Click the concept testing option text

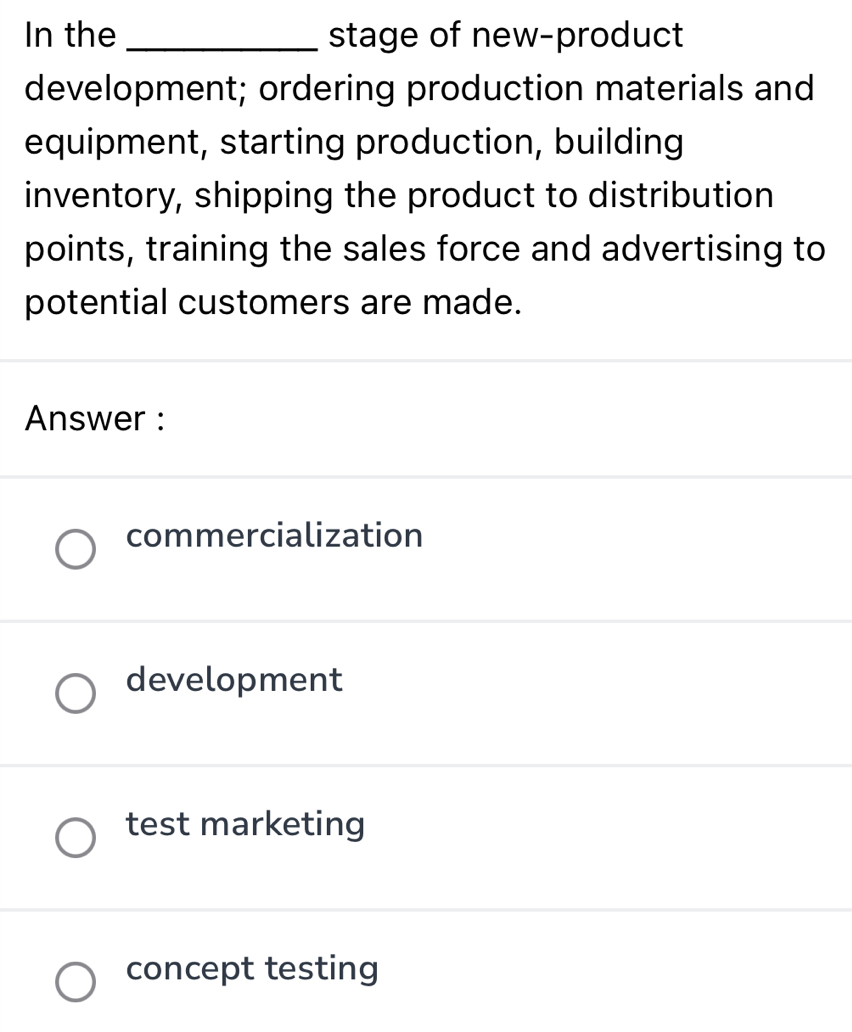click(251, 968)
